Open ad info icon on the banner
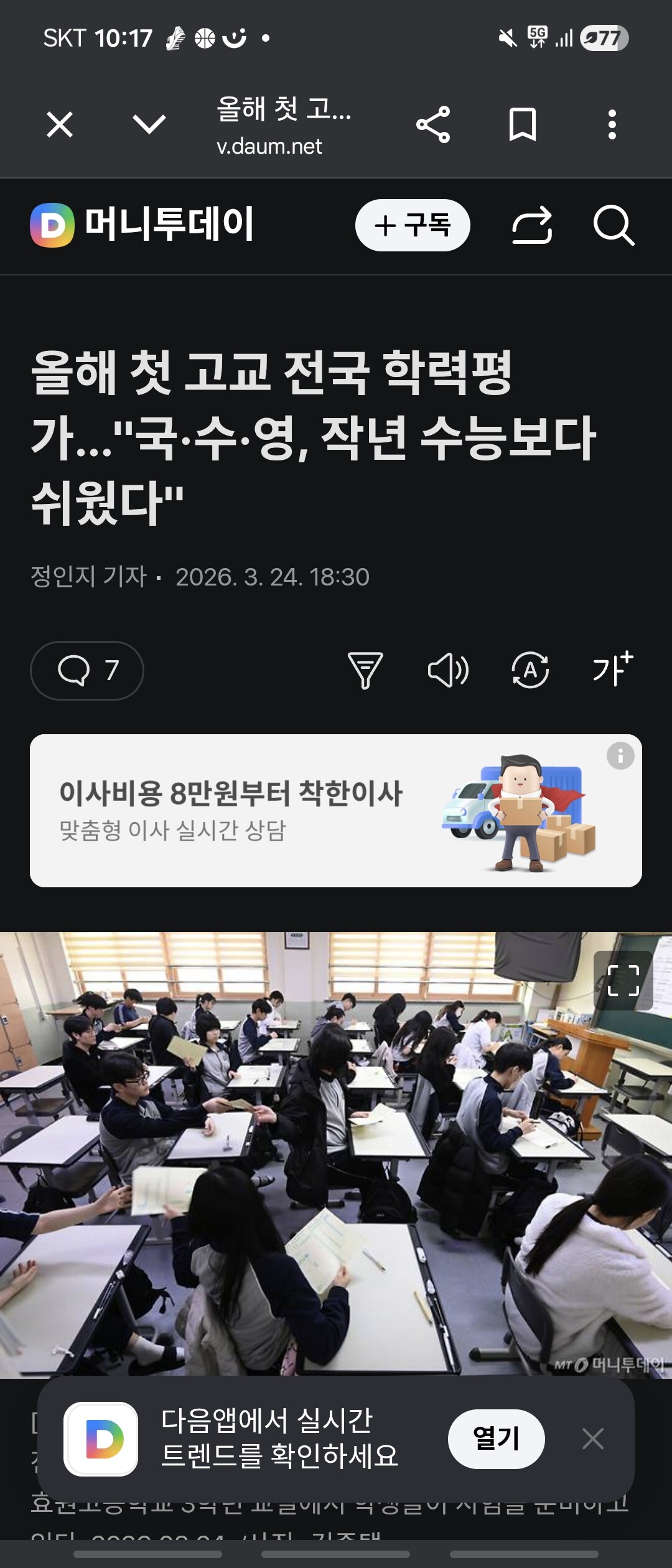Image resolution: width=672 pixels, height=1568 pixels. tap(620, 757)
